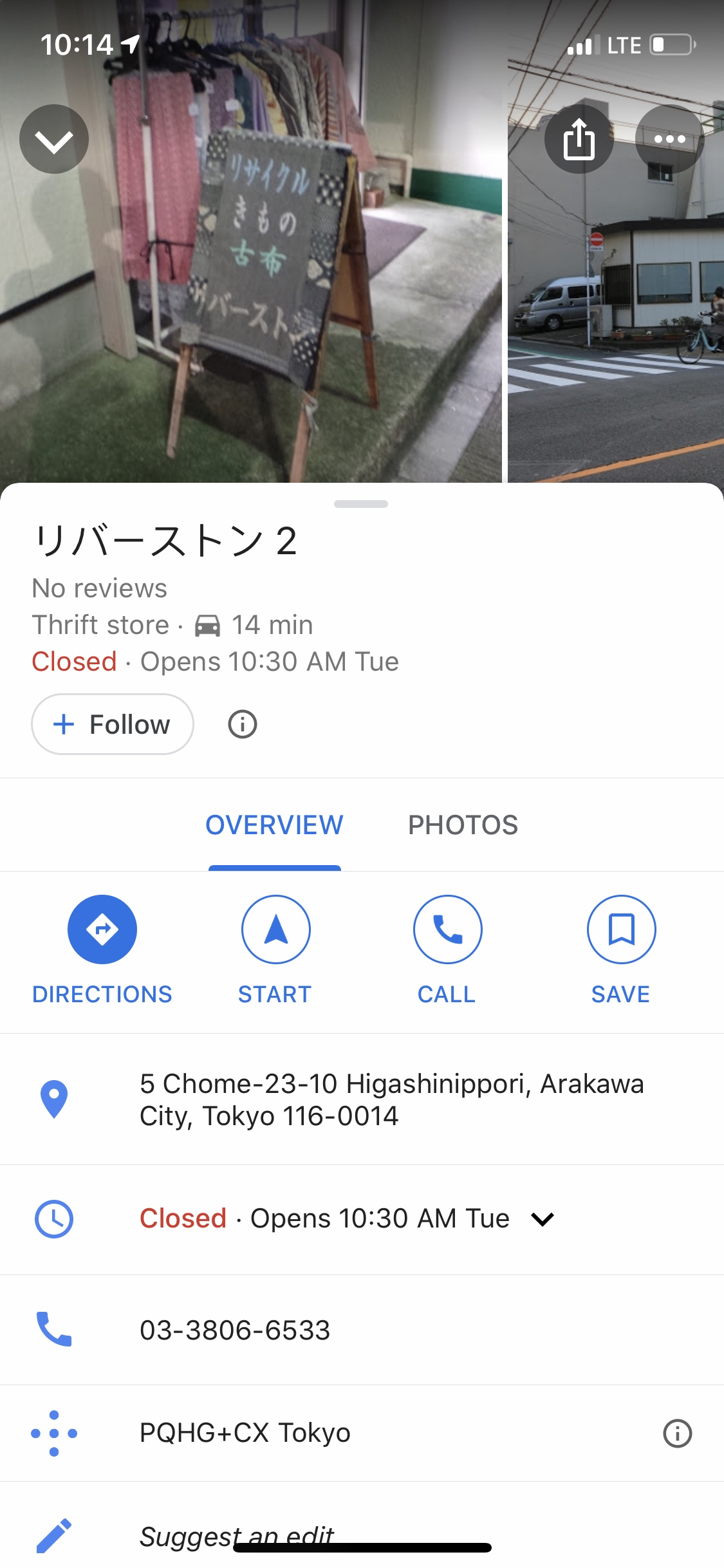The width and height of the screenshot is (724, 1568).
Task: Switch to the Photos tab
Action: 463,825
